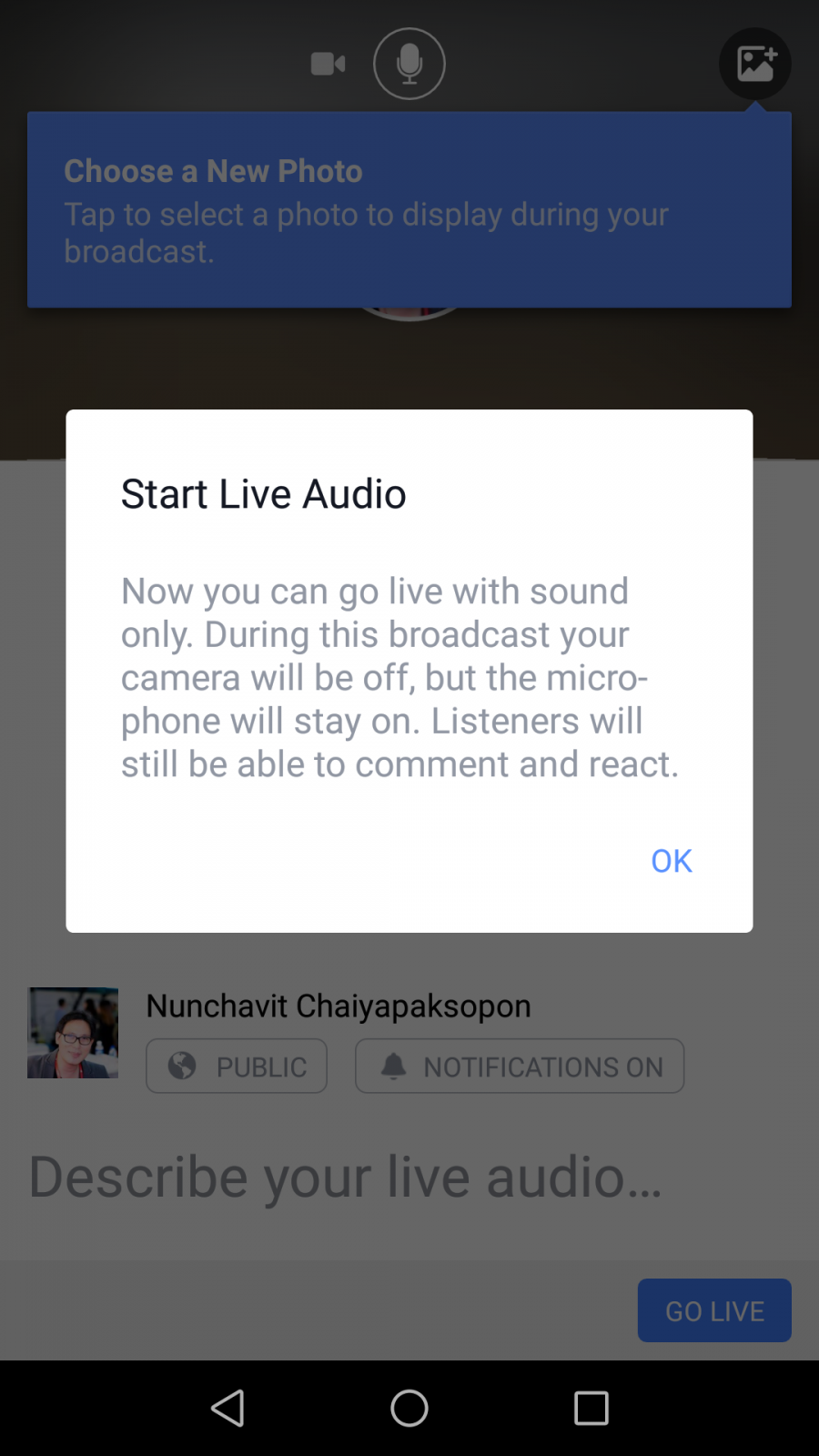Go back using the system back button
Image resolution: width=819 pixels, height=1456 pixels.
[x=227, y=1408]
